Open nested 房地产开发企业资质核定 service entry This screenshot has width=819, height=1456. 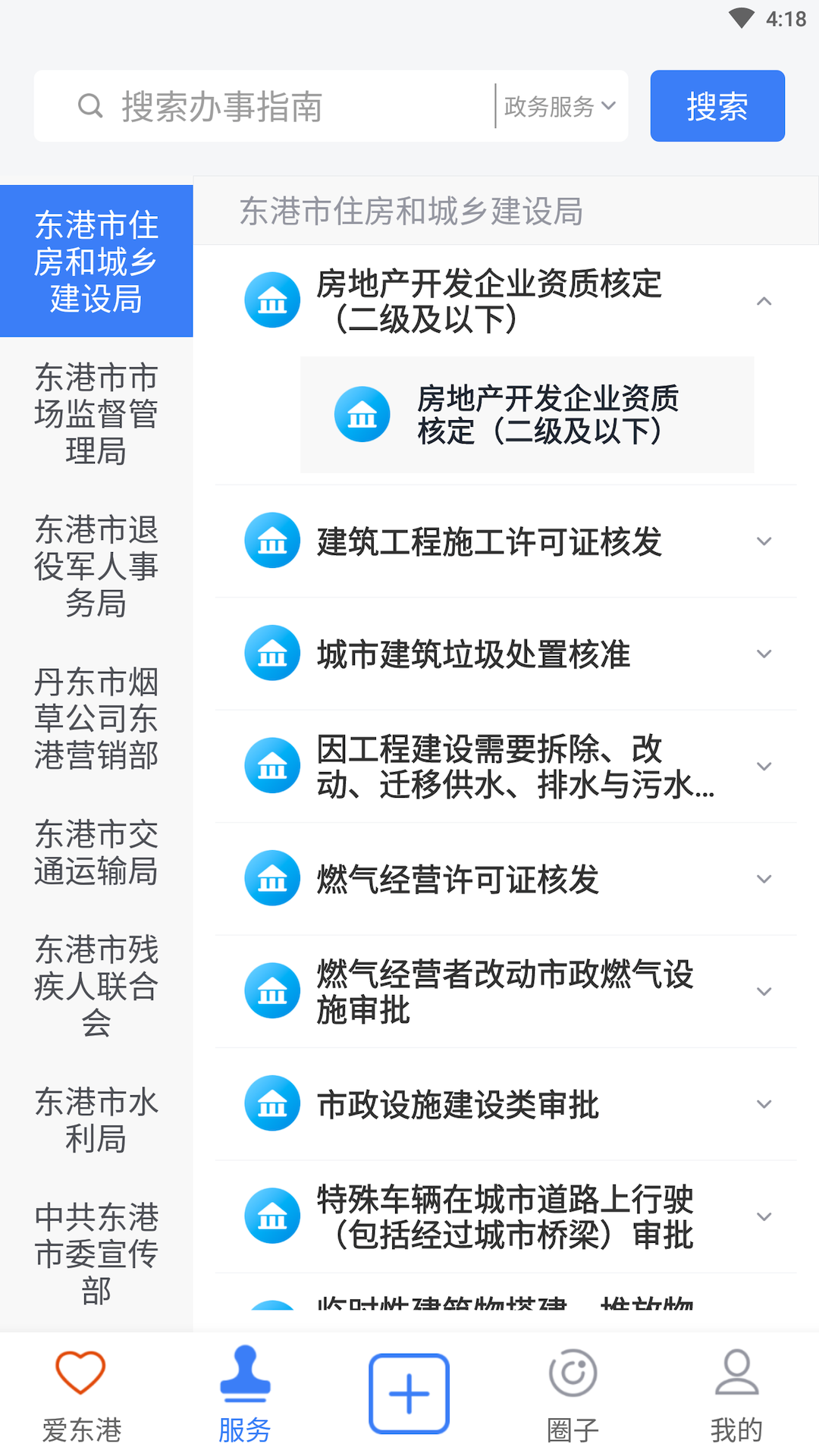(x=527, y=413)
